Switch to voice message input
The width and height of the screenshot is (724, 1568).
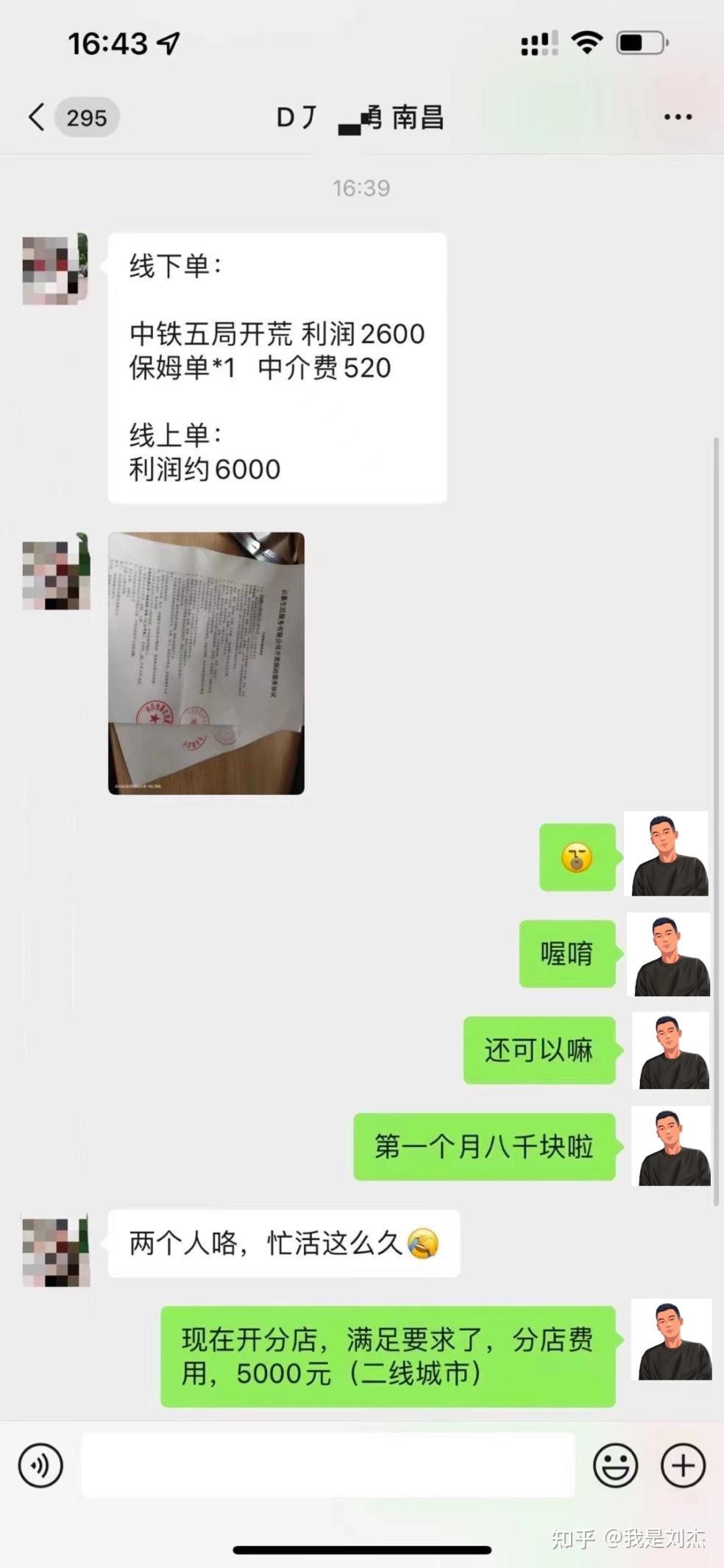pyautogui.click(x=41, y=1465)
